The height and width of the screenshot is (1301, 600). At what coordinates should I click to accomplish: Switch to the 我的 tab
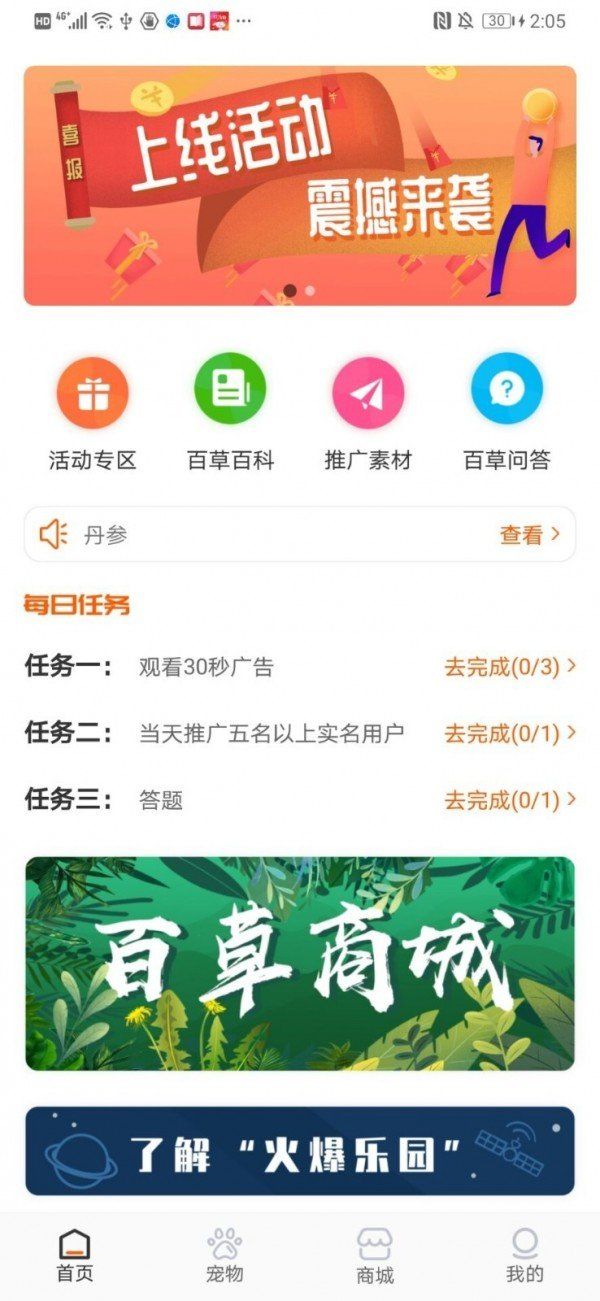click(524, 1256)
